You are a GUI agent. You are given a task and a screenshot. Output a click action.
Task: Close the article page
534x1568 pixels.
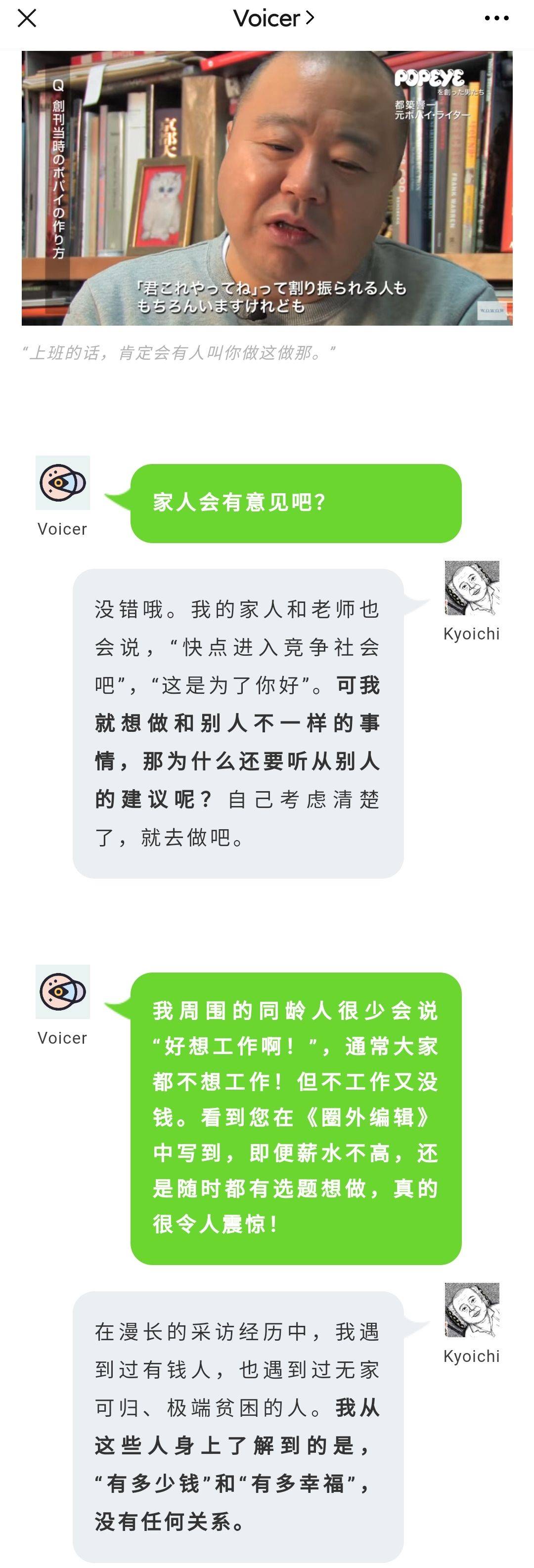(x=27, y=18)
